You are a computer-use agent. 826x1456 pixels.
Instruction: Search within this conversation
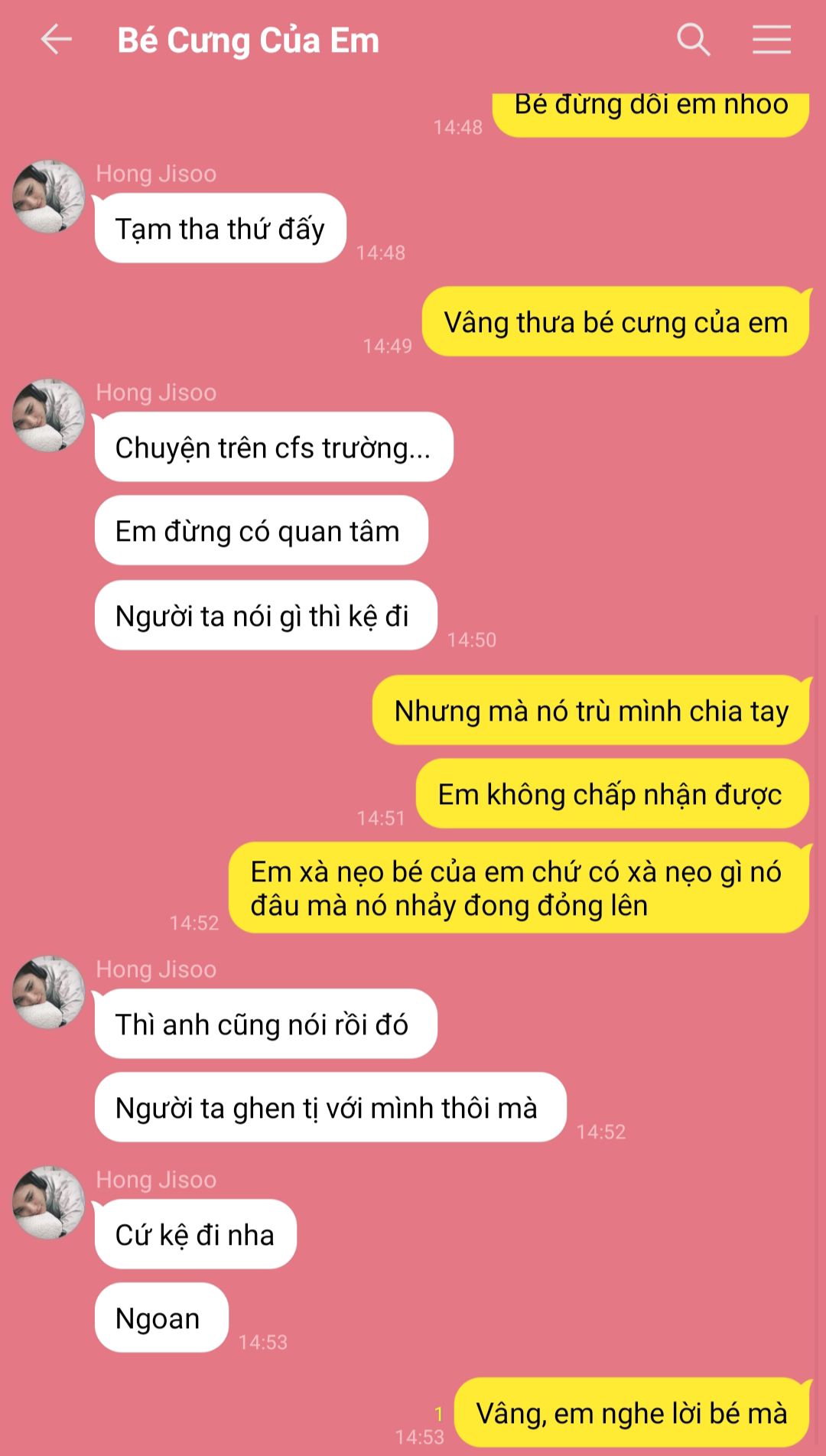click(694, 40)
